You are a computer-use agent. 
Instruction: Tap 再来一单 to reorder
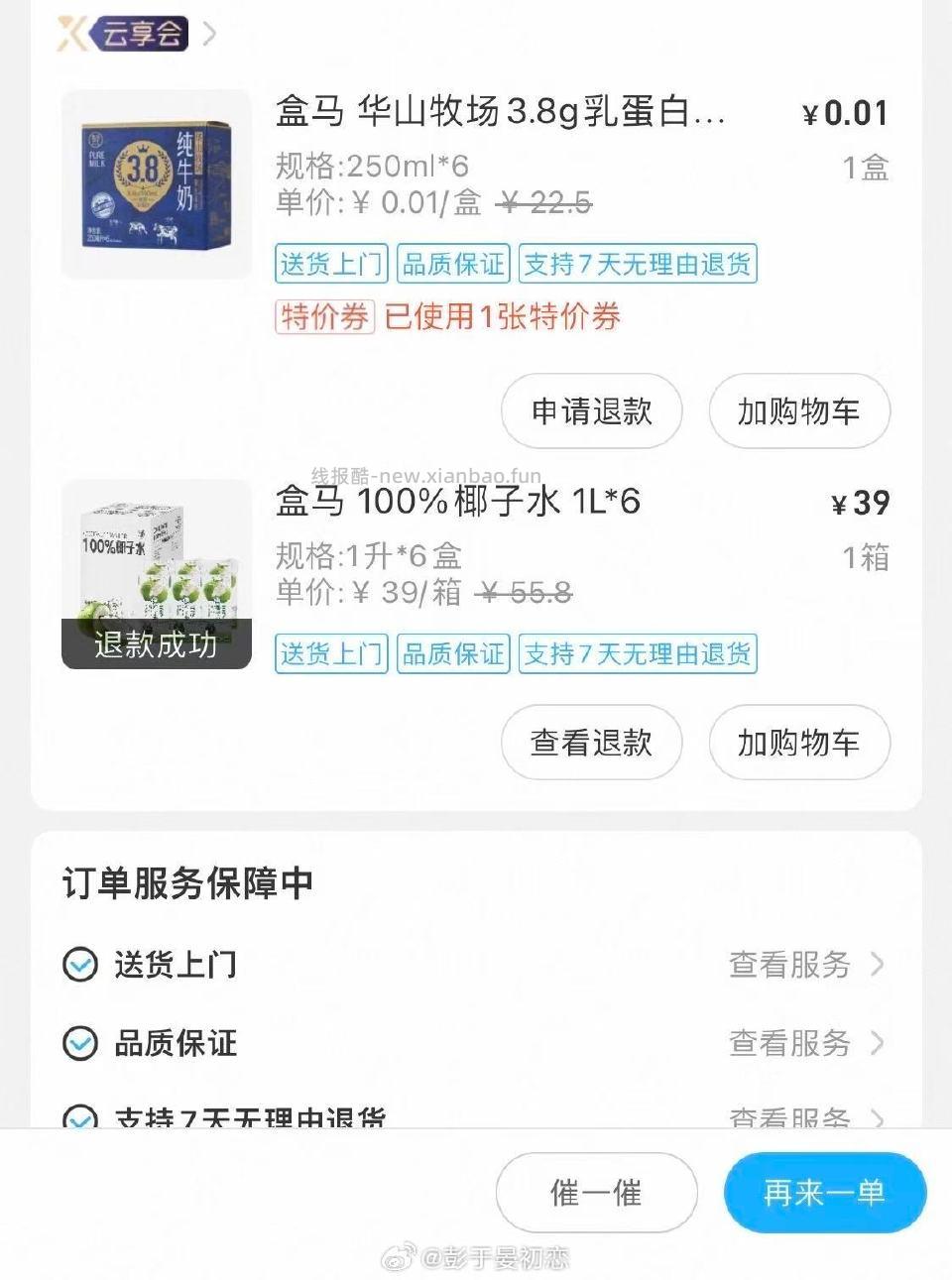tap(824, 1193)
